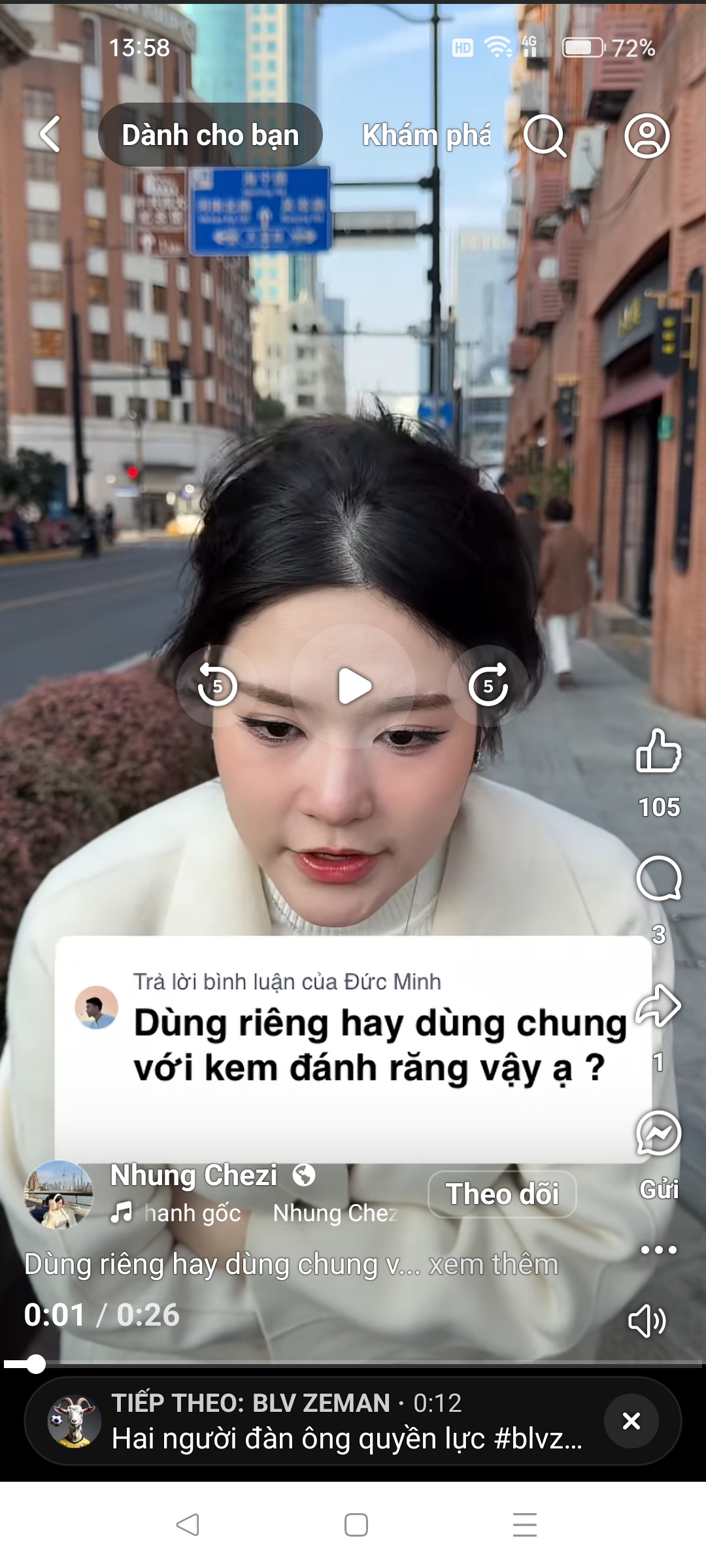Go back using the top-left arrow
Screen dimensions: 706x1568
click(x=50, y=135)
